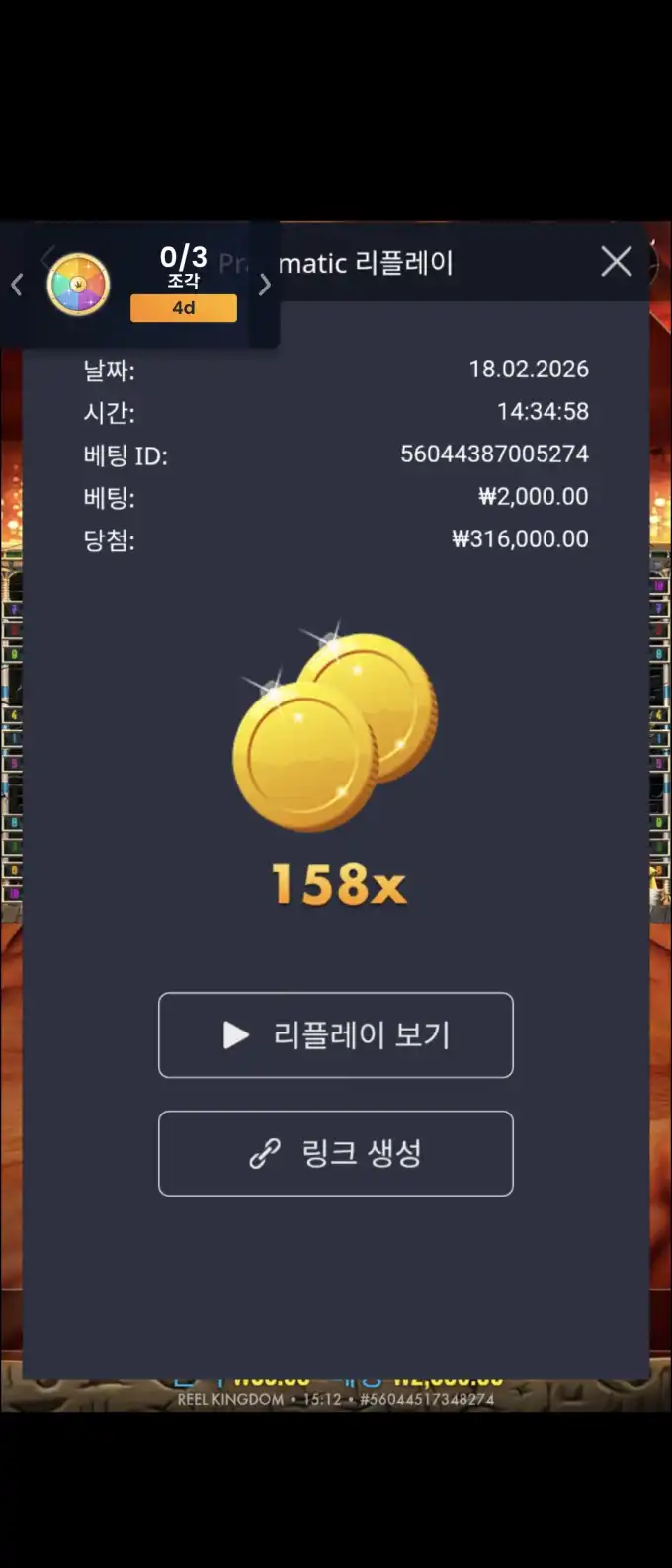Tap the 리플레이 보기 button
672x1568 pixels.
coord(336,1034)
